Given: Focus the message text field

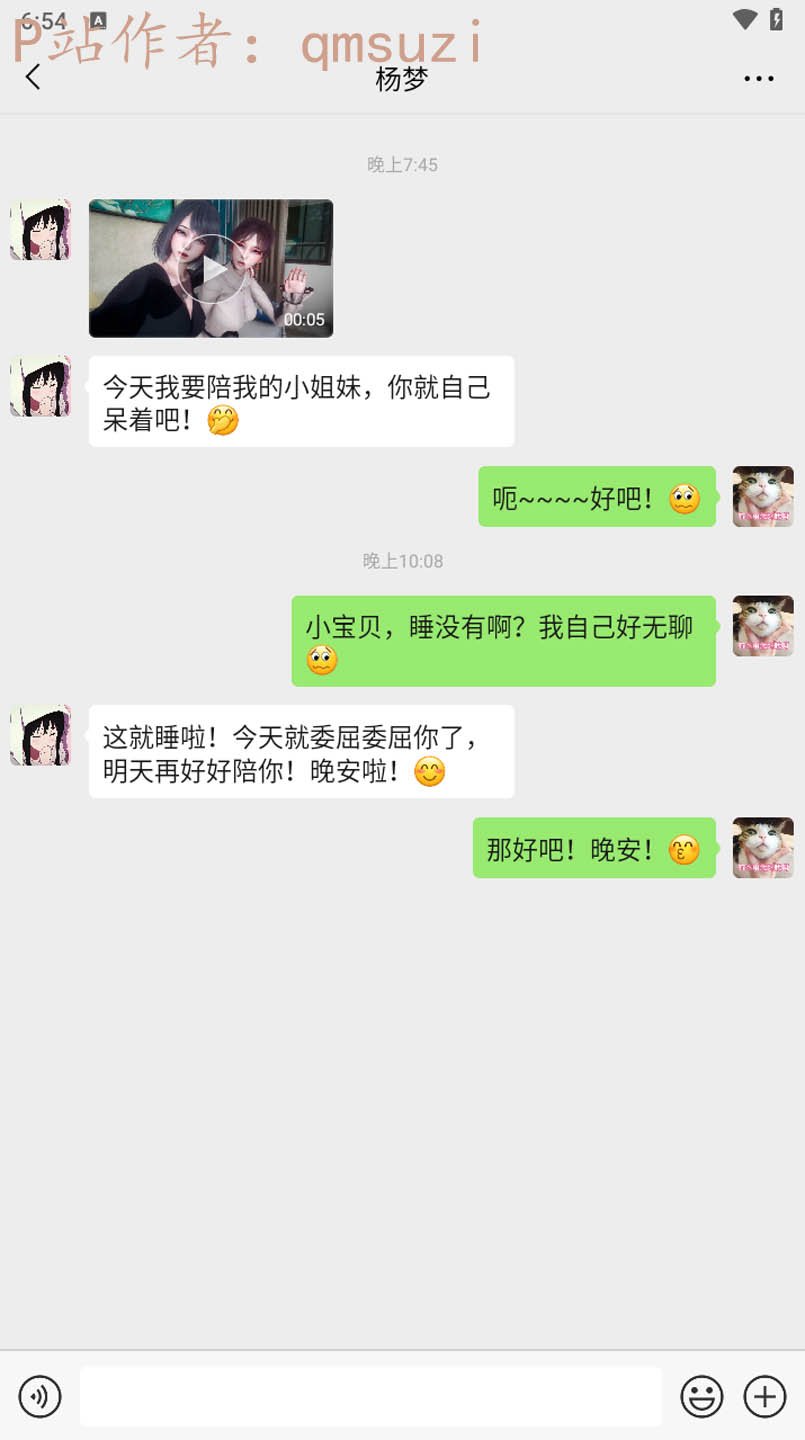Looking at the screenshot, I should click(x=370, y=1396).
